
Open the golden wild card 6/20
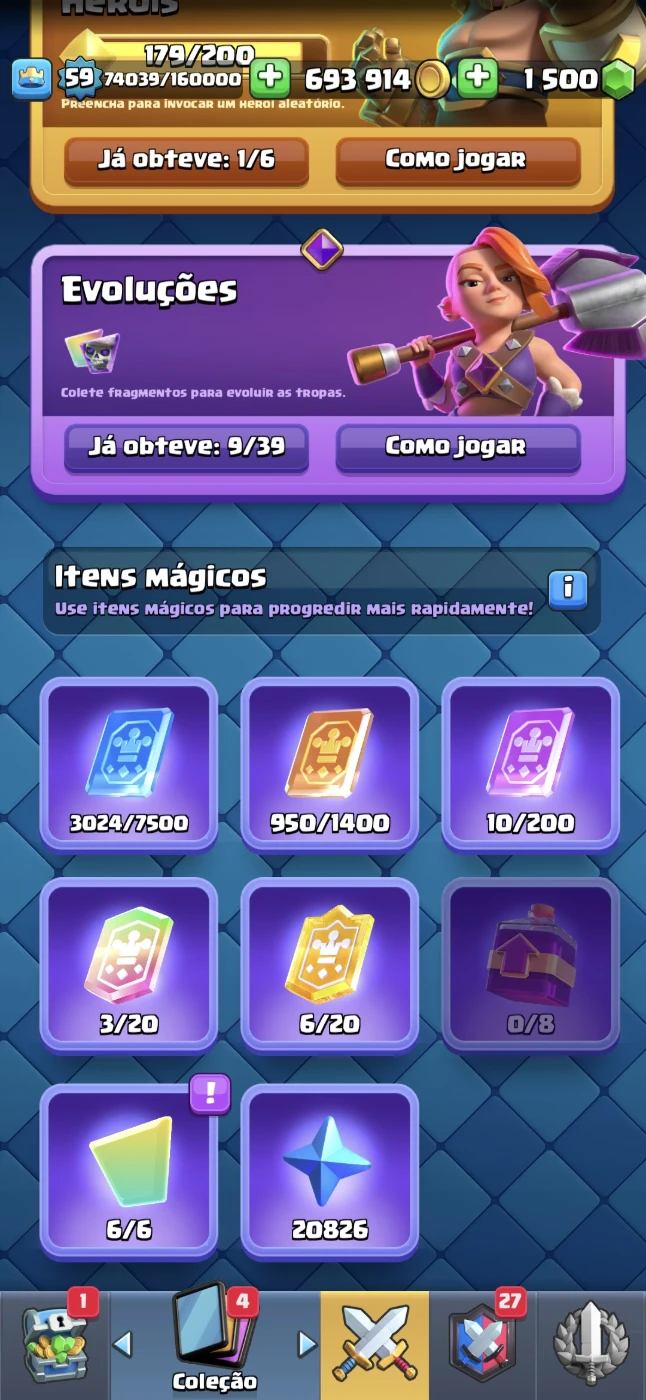[330, 964]
